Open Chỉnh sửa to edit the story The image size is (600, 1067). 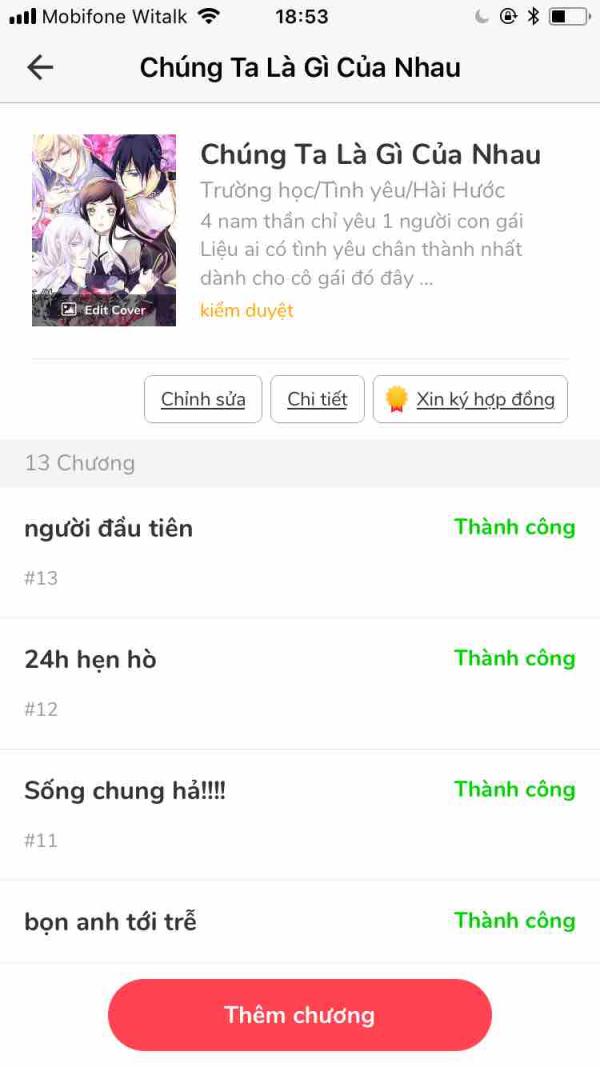point(203,399)
